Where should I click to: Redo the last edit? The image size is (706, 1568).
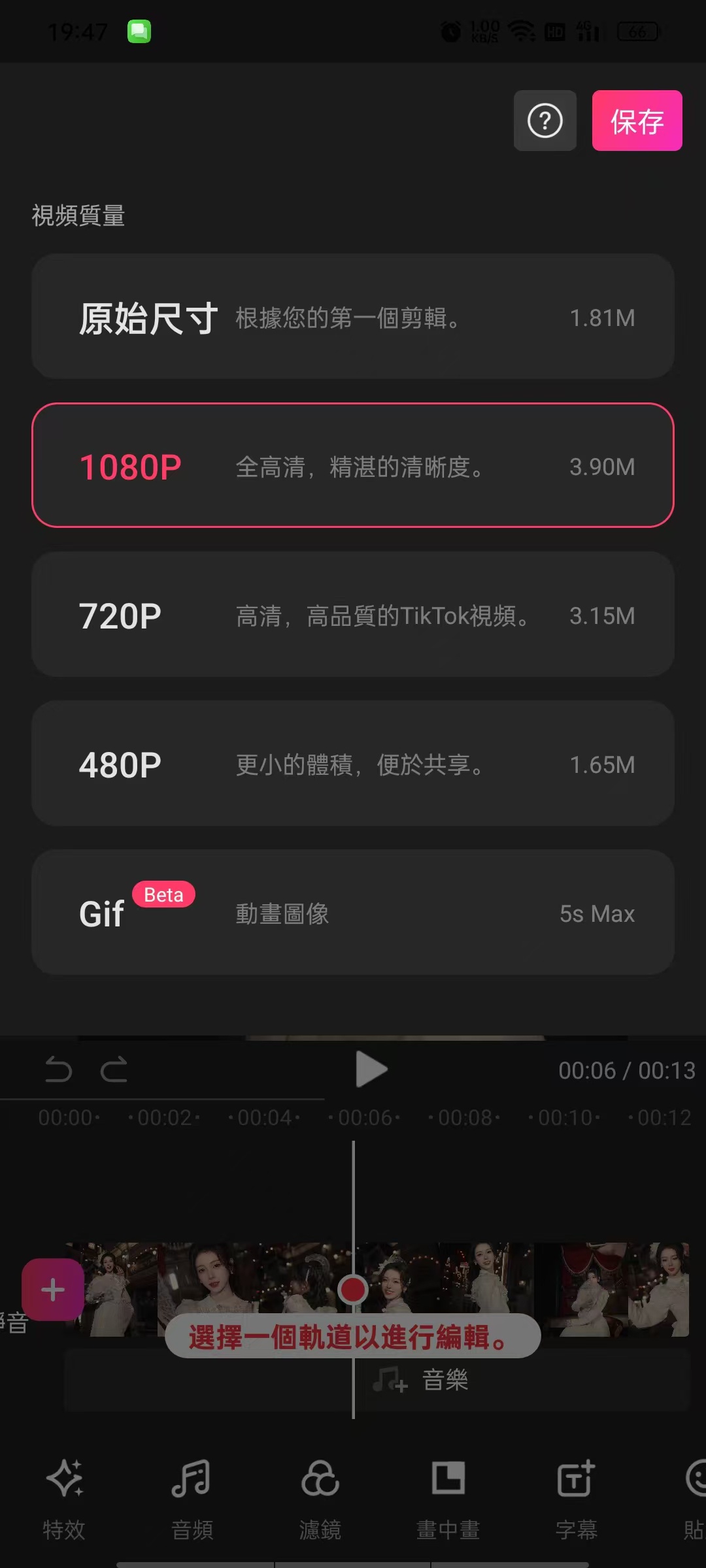(114, 1070)
